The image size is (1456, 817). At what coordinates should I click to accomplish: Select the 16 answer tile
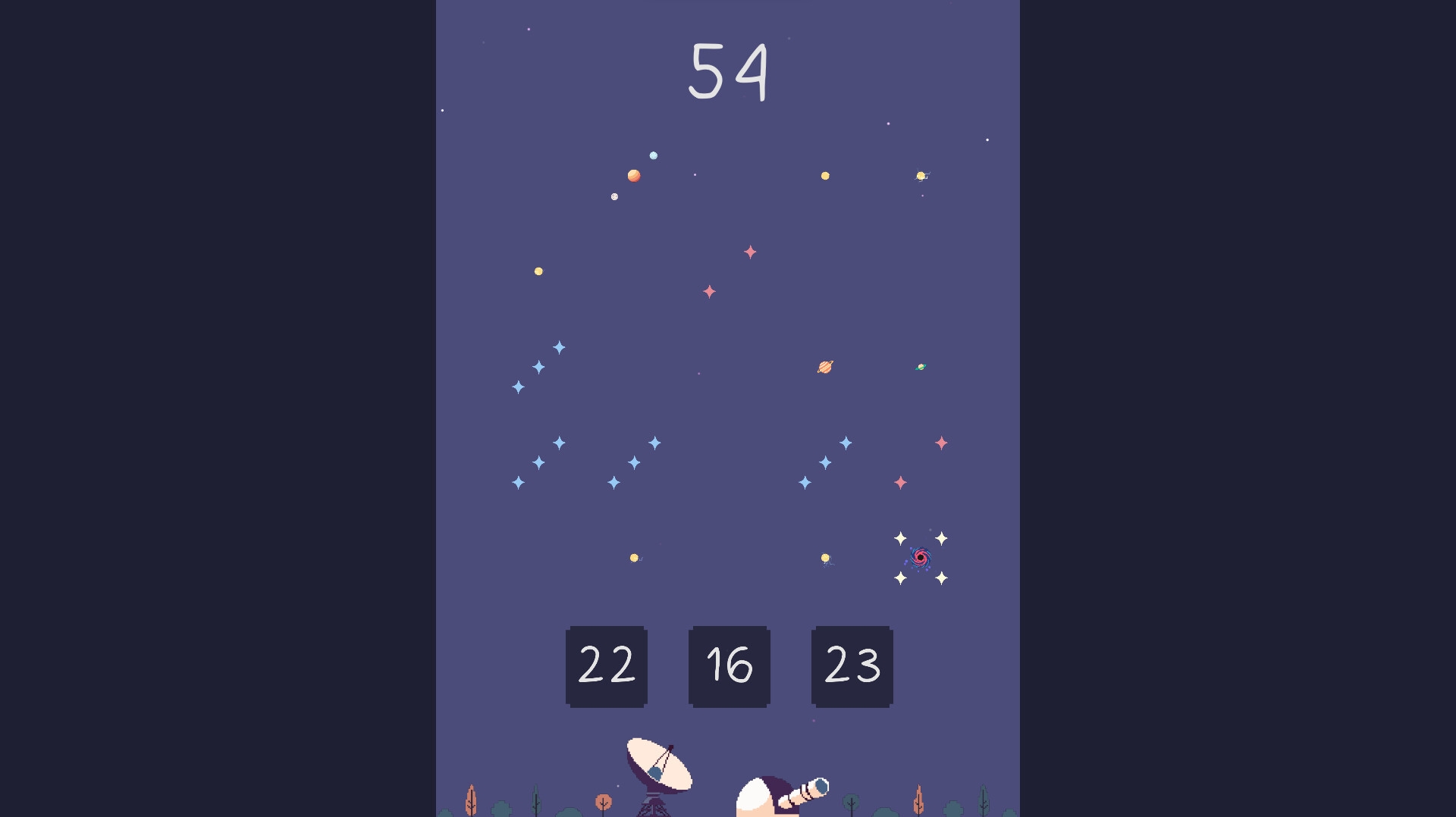coord(729,666)
